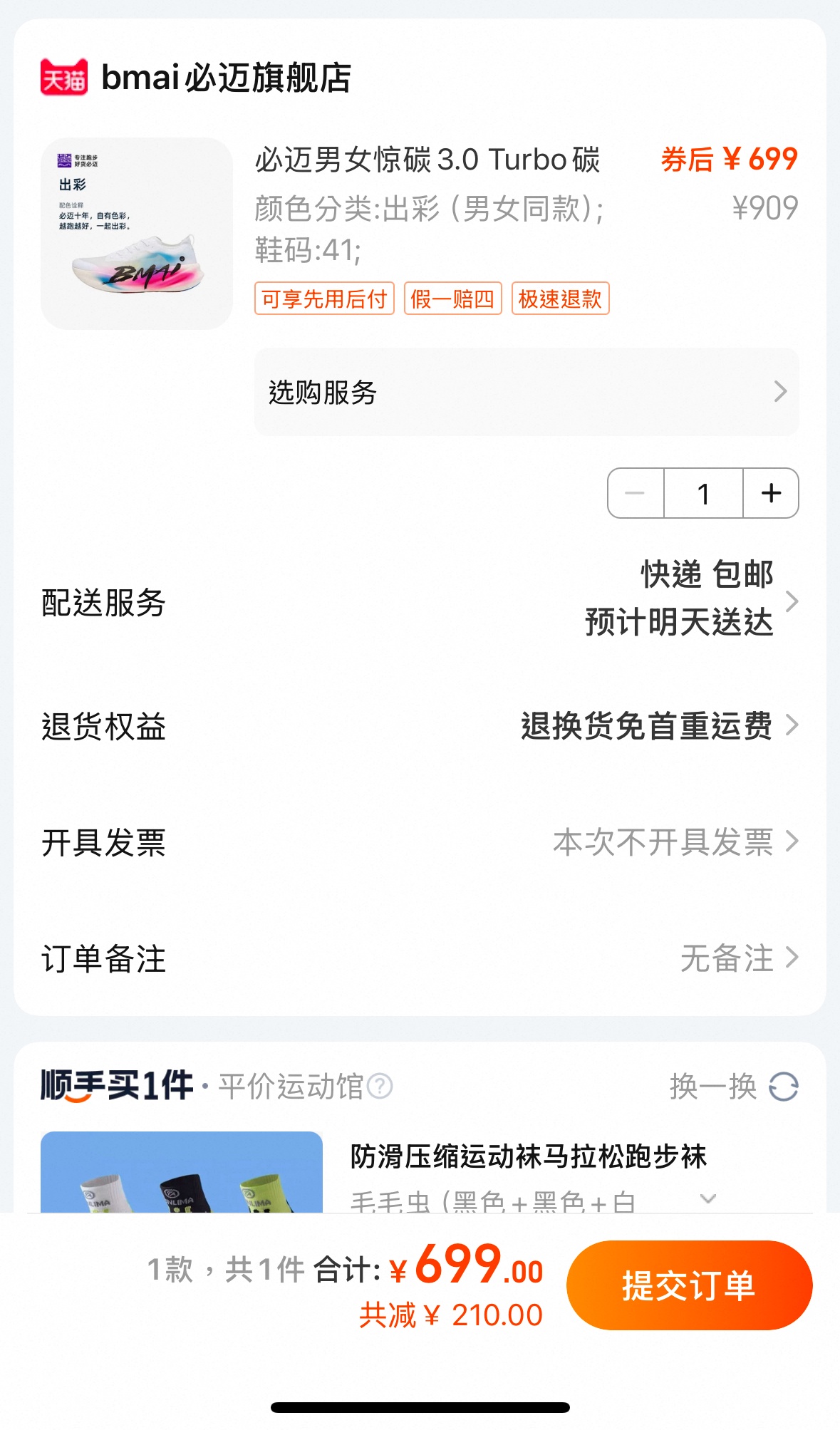840x1430 pixels.
Task: Open the 选购服务 options row
Action: (x=526, y=392)
